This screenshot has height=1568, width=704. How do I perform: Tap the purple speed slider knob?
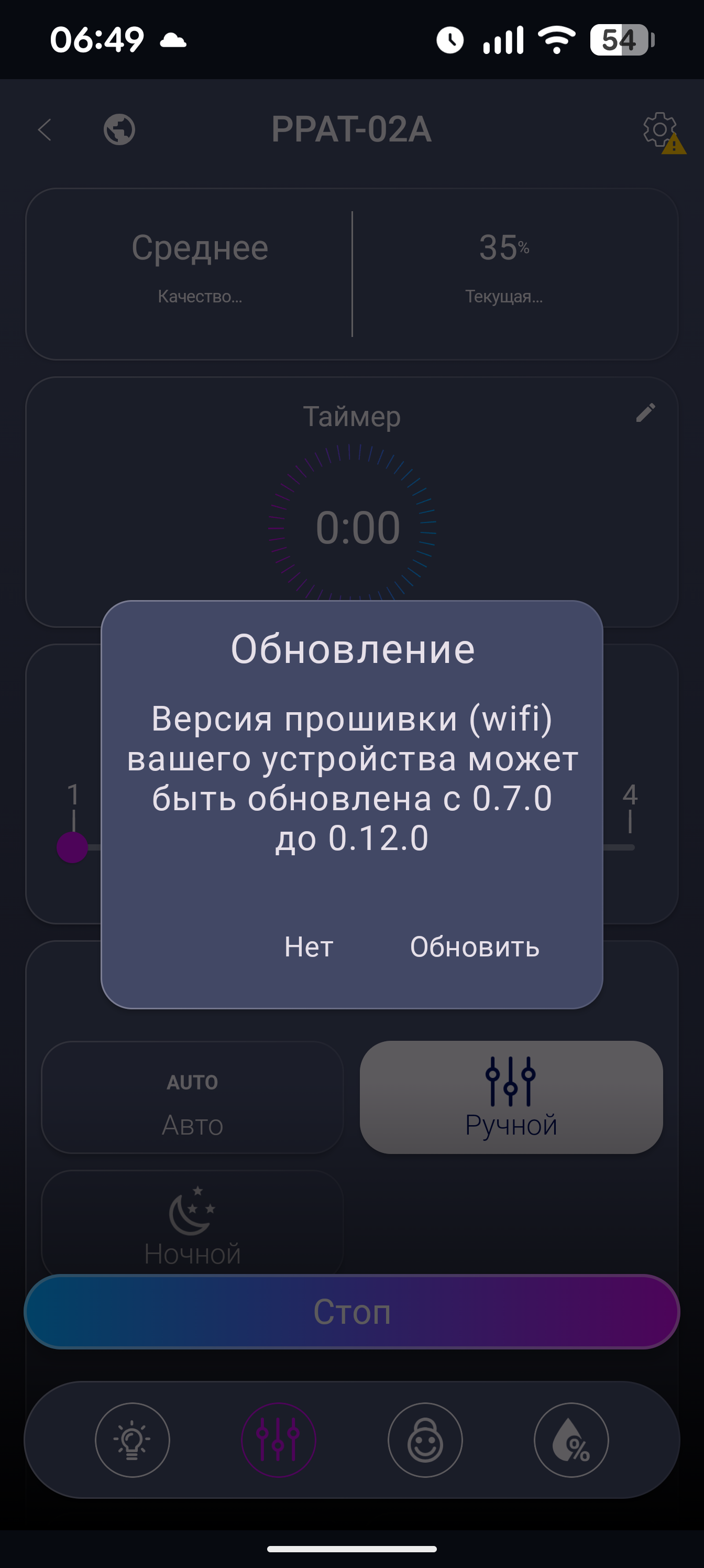[x=72, y=847]
